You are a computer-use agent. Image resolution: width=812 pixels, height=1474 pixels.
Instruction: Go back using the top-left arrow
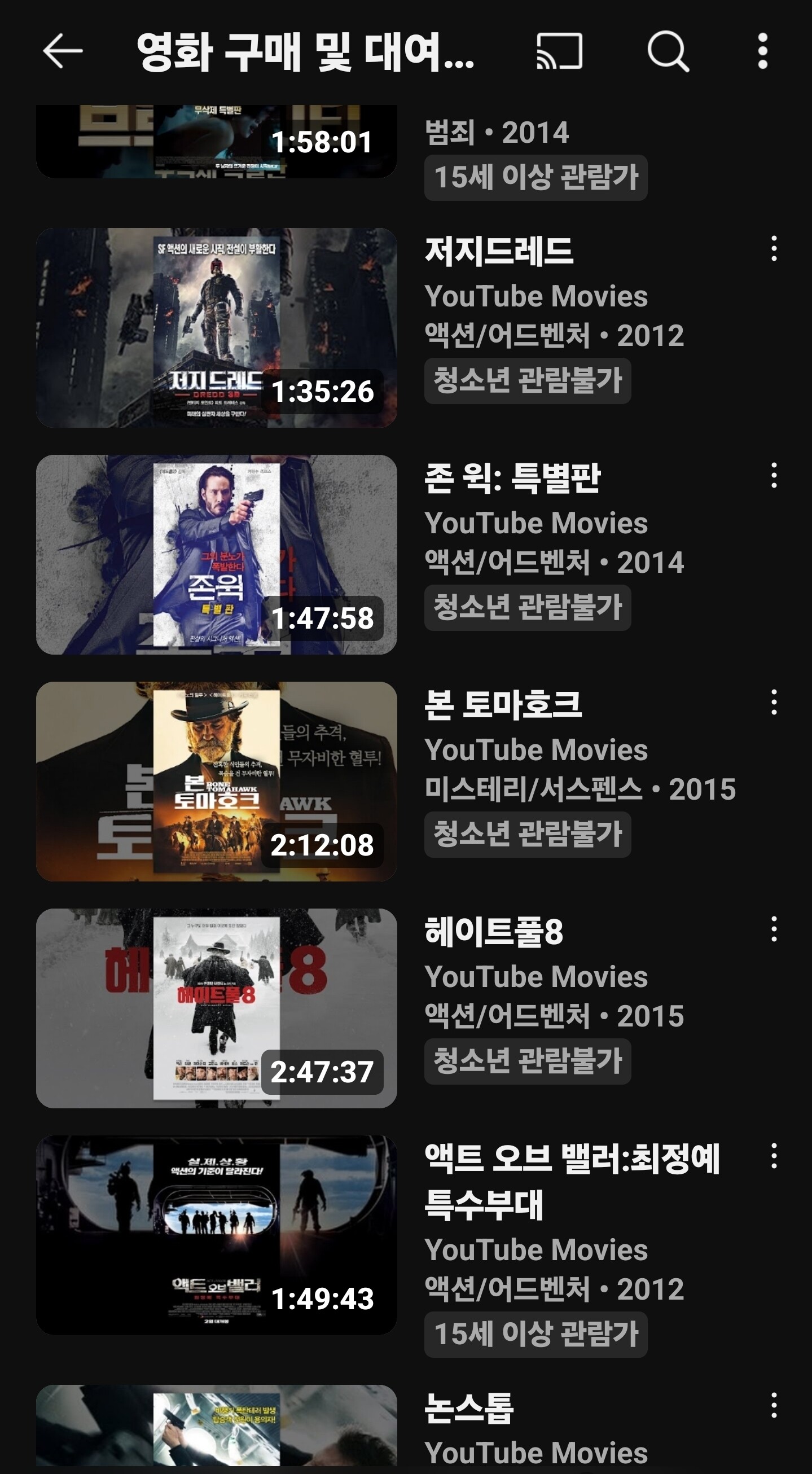coord(63,51)
